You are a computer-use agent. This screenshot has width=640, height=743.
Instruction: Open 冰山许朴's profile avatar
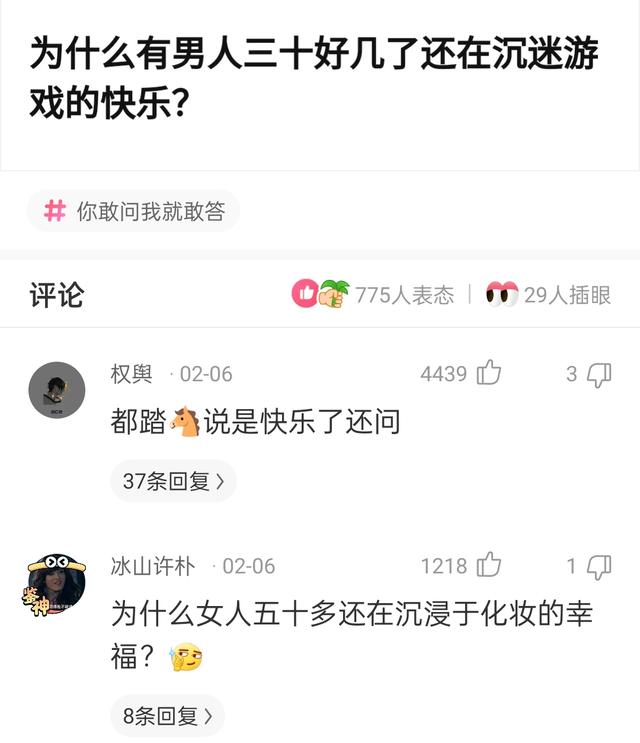pyautogui.click(x=57, y=584)
